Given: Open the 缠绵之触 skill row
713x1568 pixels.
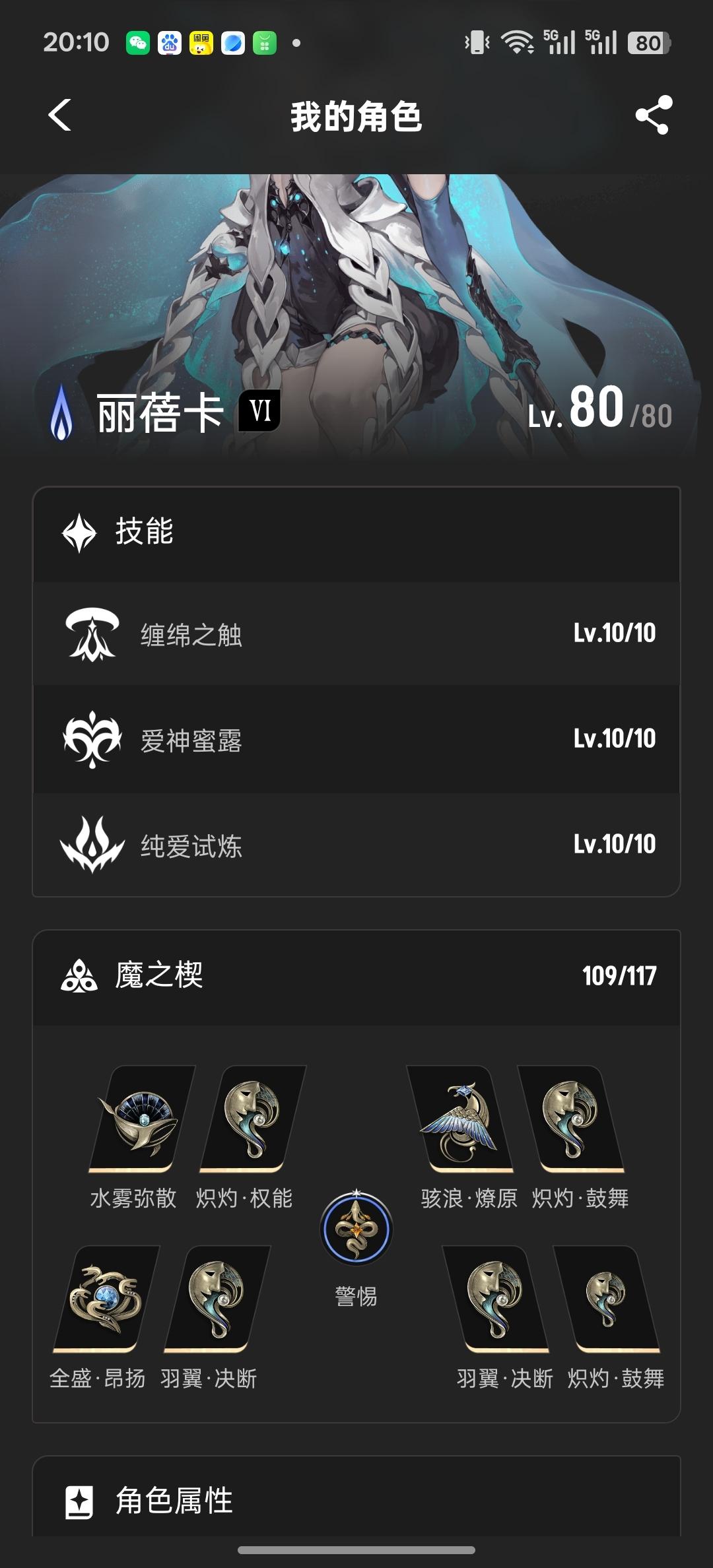Looking at the screenshot, I should click(356, 634).
